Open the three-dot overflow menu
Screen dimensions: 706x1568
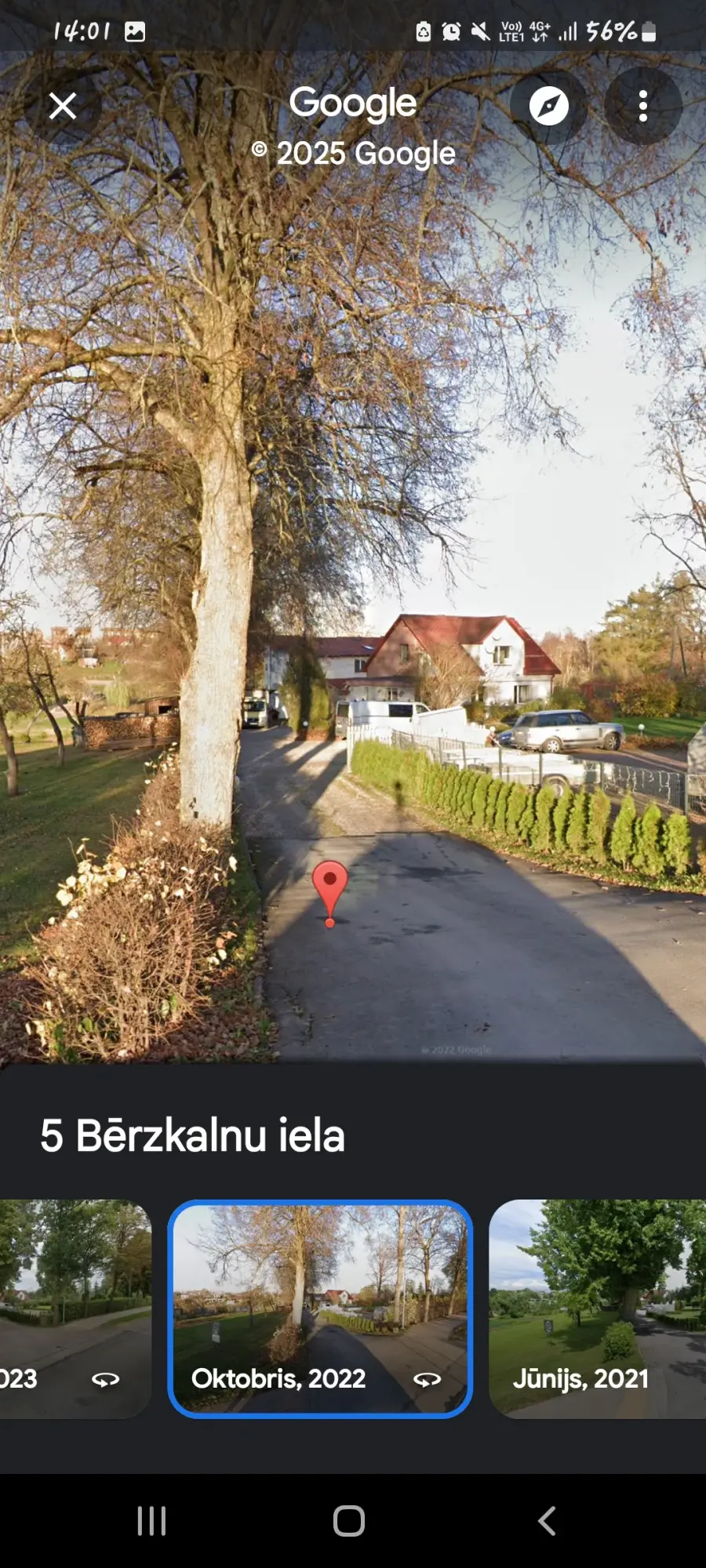[642, 106]
